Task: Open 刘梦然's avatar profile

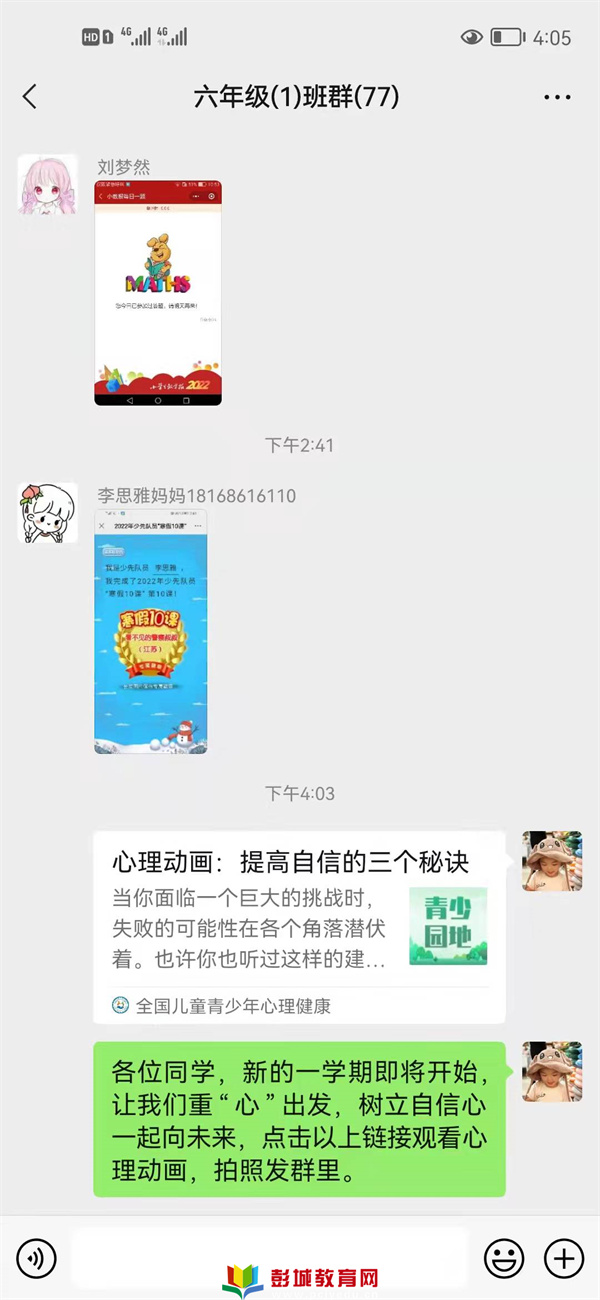Action: [47, 184]
